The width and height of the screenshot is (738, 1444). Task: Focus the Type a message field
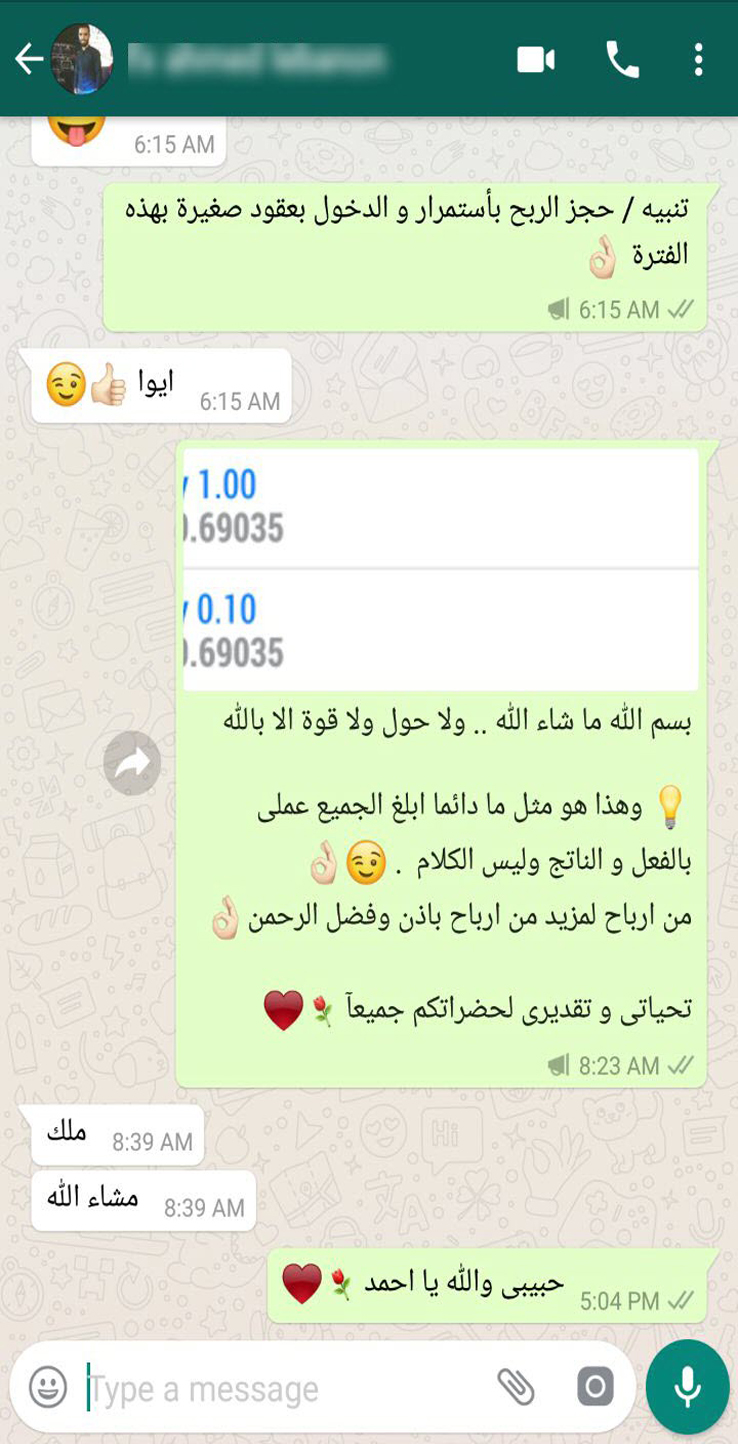click(280, 1389)
